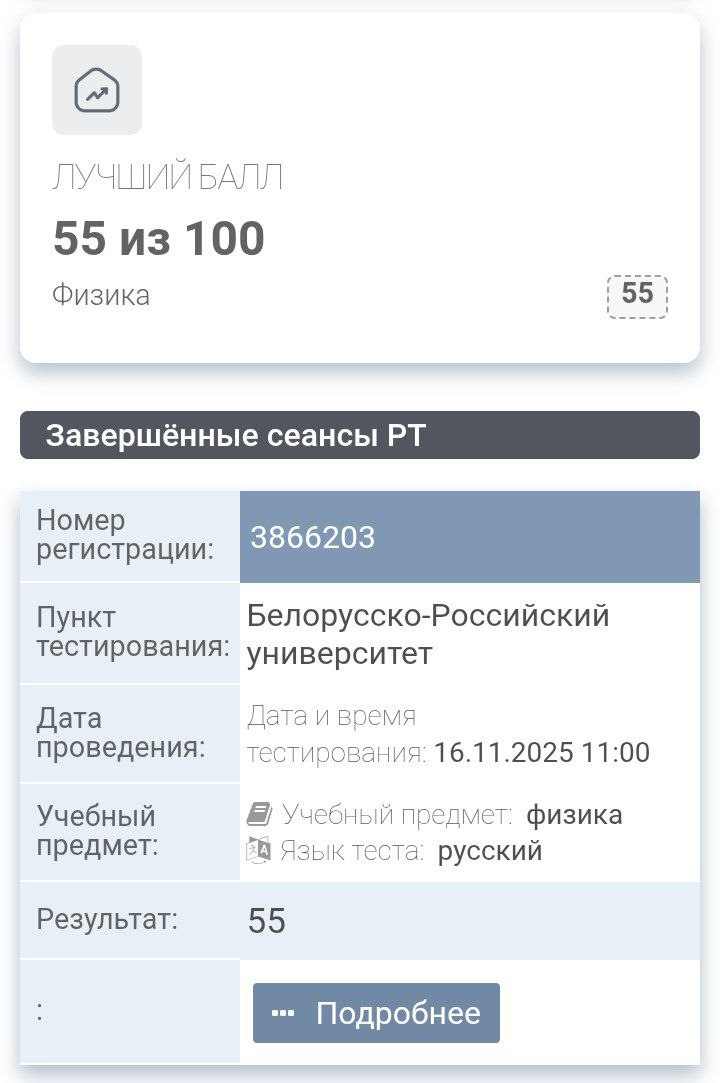
Task: Select the book icon next to Учебный предмет
Action: pyautogui.click(x=259, y=813)
